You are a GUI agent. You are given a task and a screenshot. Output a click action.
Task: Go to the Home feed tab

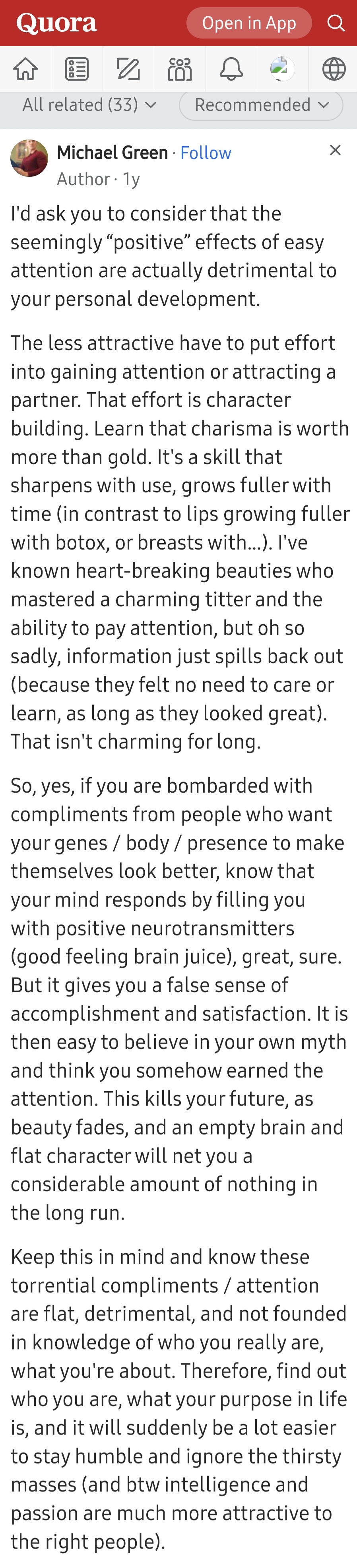[x=25, y=70]
